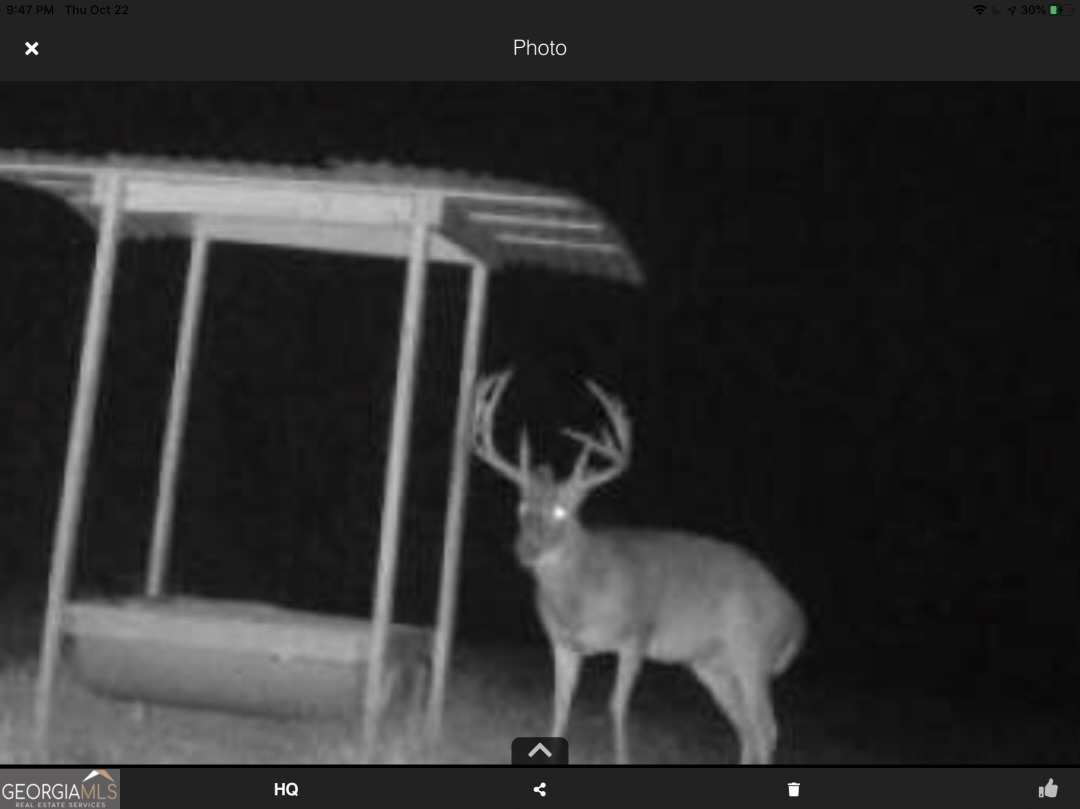Expand the photo details panel chevron
The width and height of the screenshot is (1080, 809).
540,751
